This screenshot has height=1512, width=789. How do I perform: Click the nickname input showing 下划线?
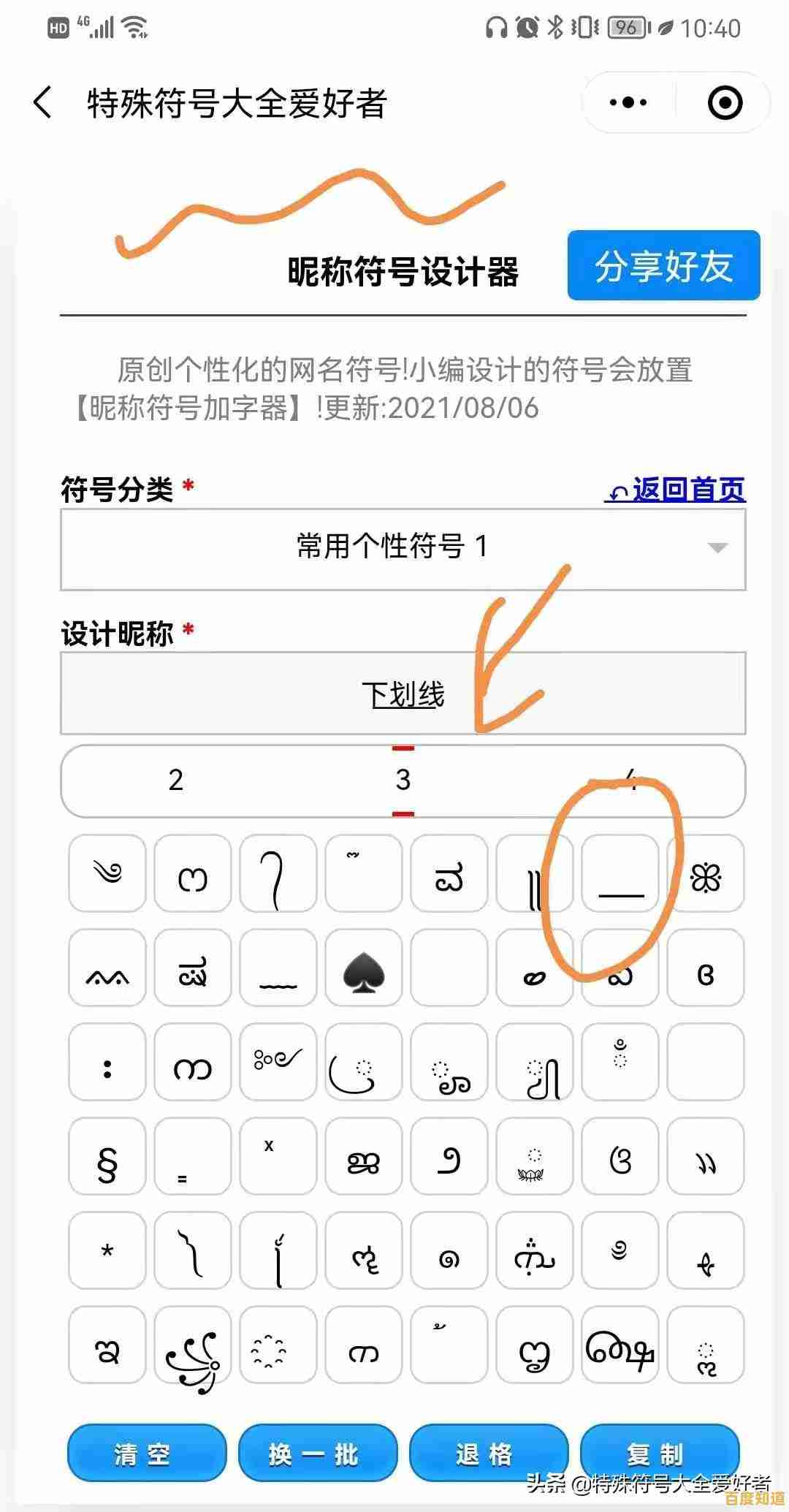[x=402, y=693]
